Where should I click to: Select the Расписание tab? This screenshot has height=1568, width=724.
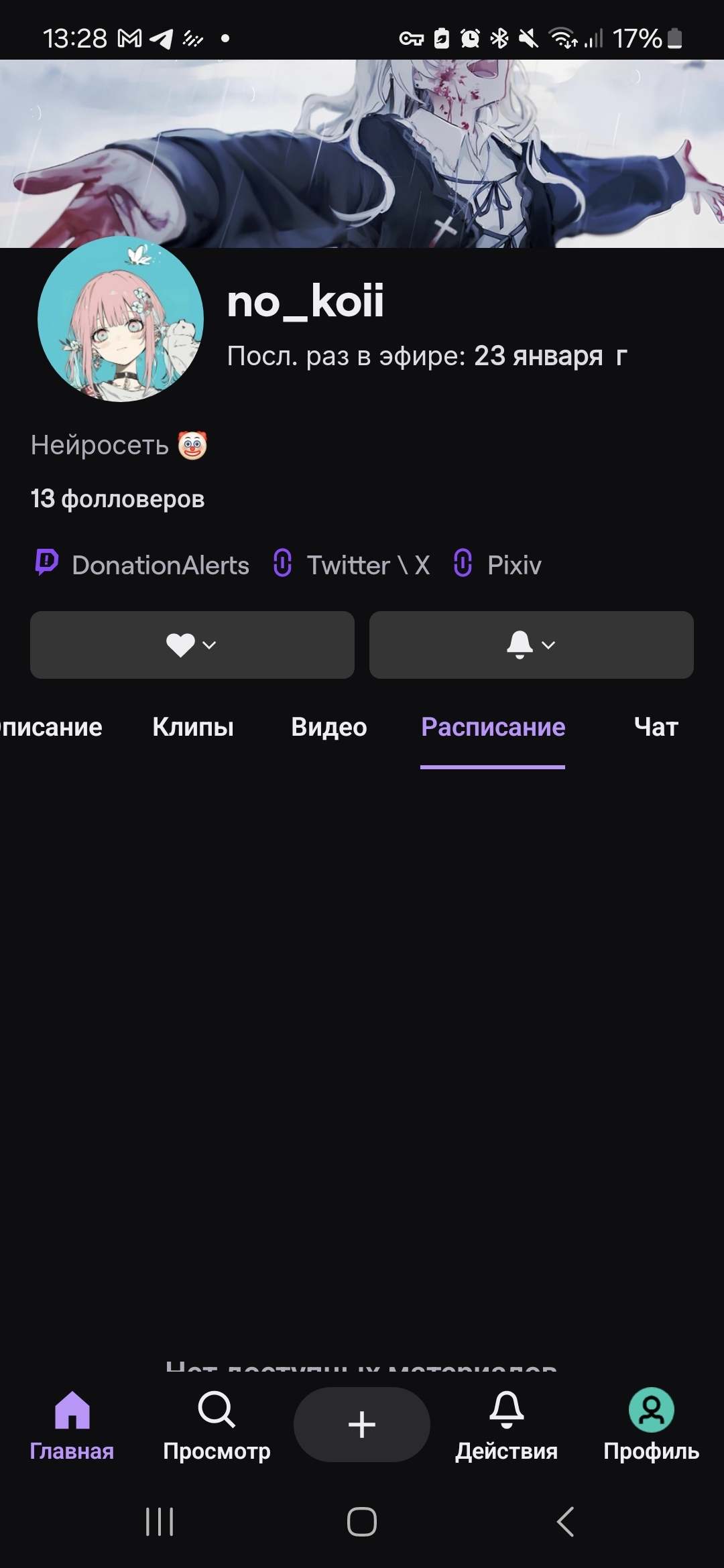[493, 727]
